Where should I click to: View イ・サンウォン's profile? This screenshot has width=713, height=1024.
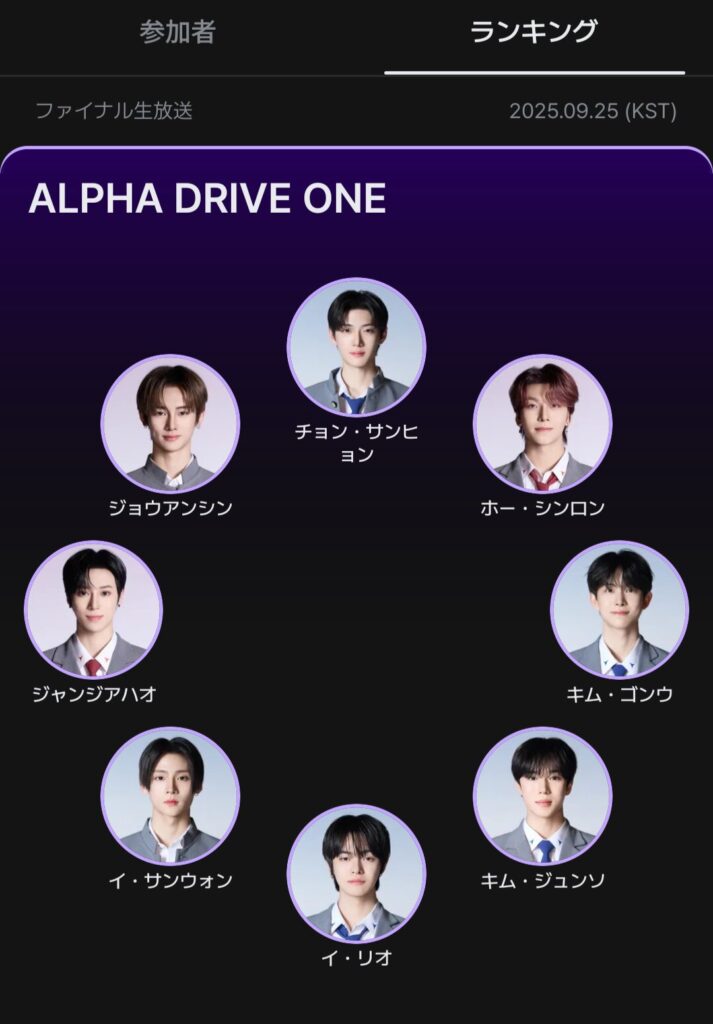tap(170, 796)
